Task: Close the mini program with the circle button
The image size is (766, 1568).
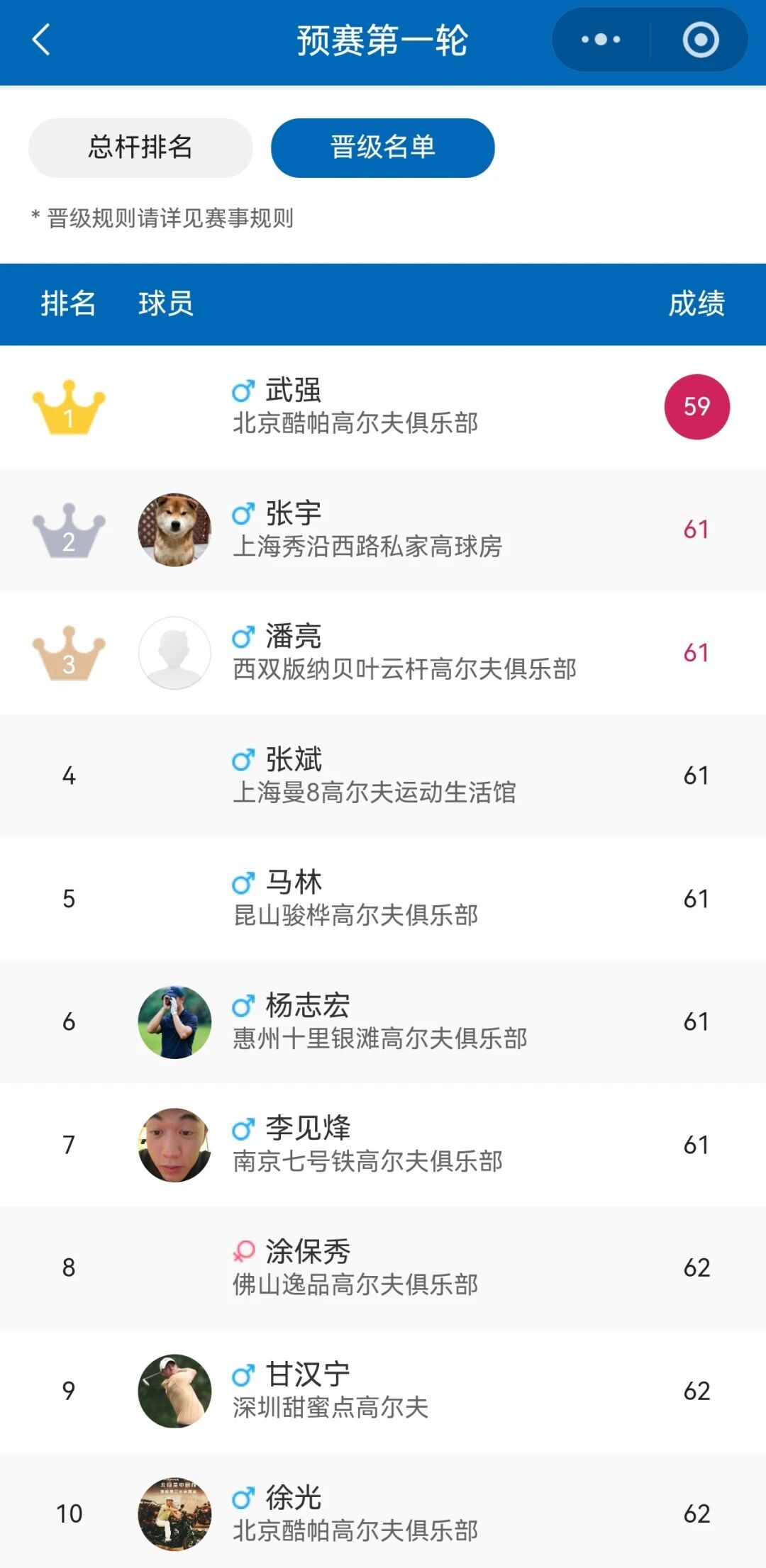Action: pos(700,40)
